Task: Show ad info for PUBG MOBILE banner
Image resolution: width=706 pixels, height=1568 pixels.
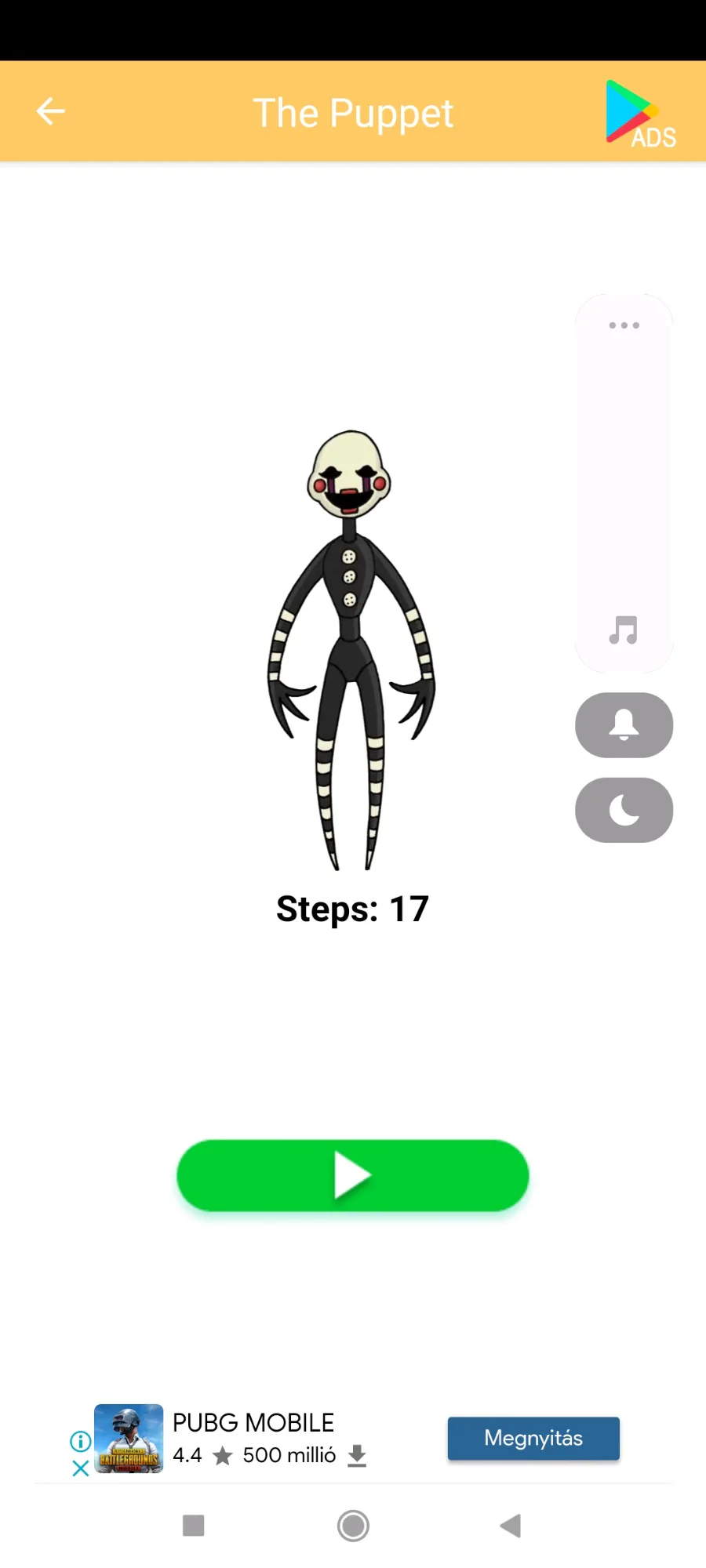Action: click(x=80, y=1441)
